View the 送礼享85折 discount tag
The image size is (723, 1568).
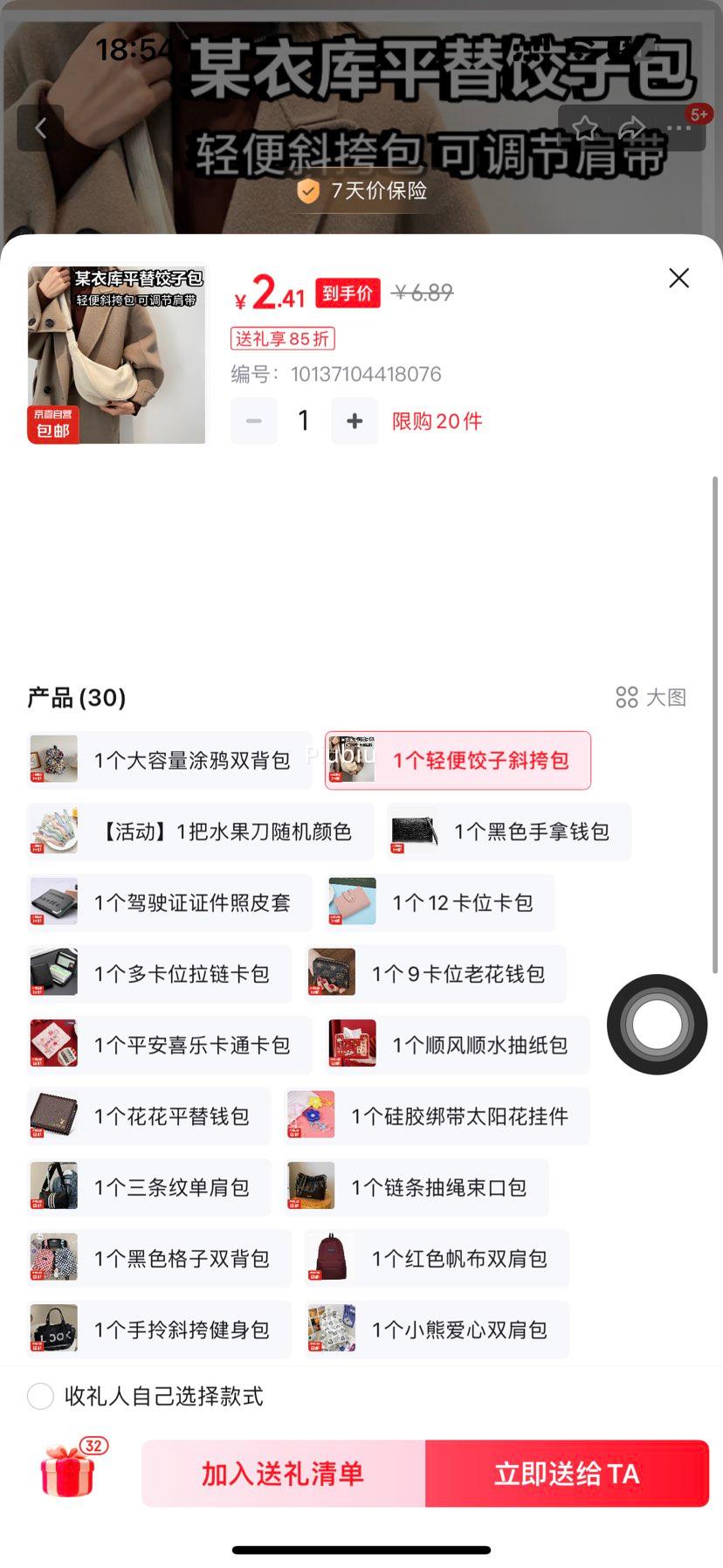click(282, 339)
